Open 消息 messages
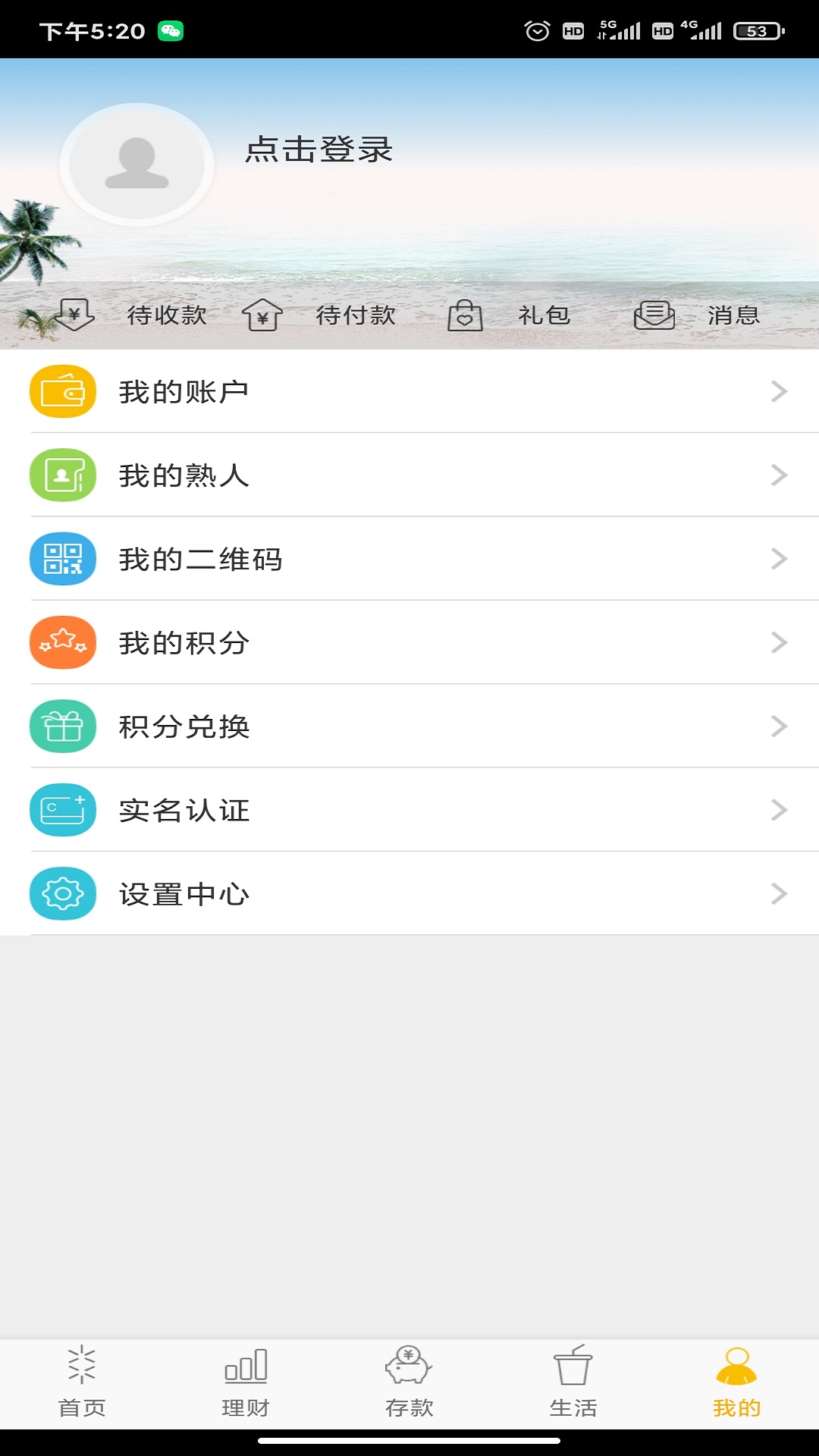Viewport: 819px width, 1456px height. pyautogui.click(x=698, y=315)
